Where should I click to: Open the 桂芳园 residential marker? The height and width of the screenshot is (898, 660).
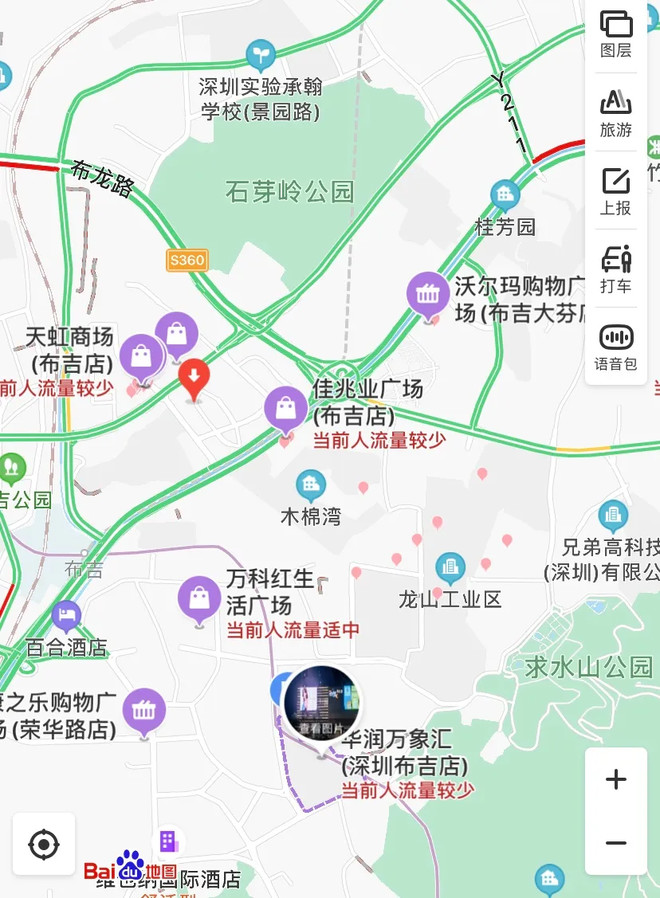tap(505, 195)
